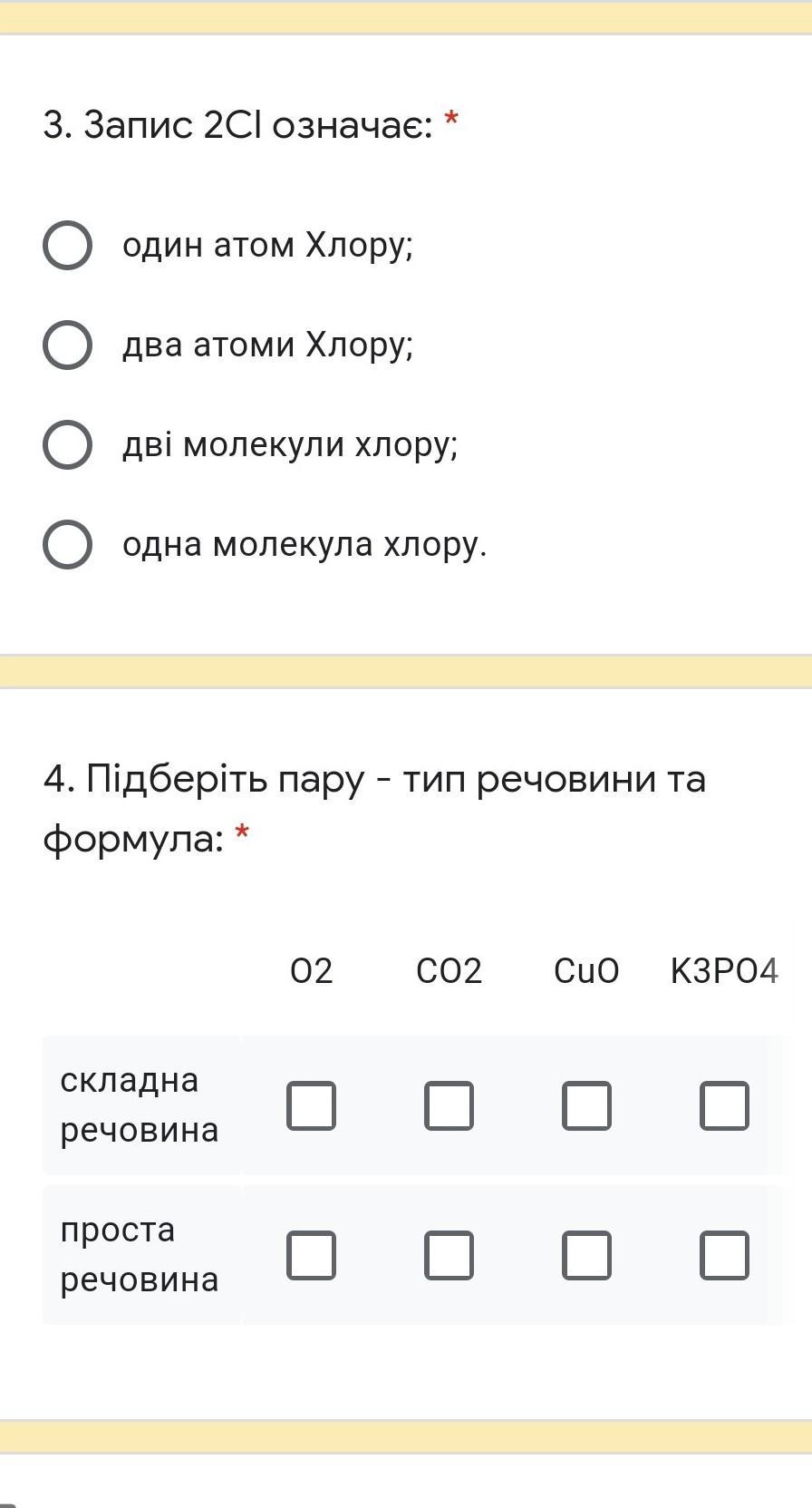The height and width of the screenshot is (1508, 812).
Task: Check CO2 in 'складна речовина' row
Action: click(449, 1105)
